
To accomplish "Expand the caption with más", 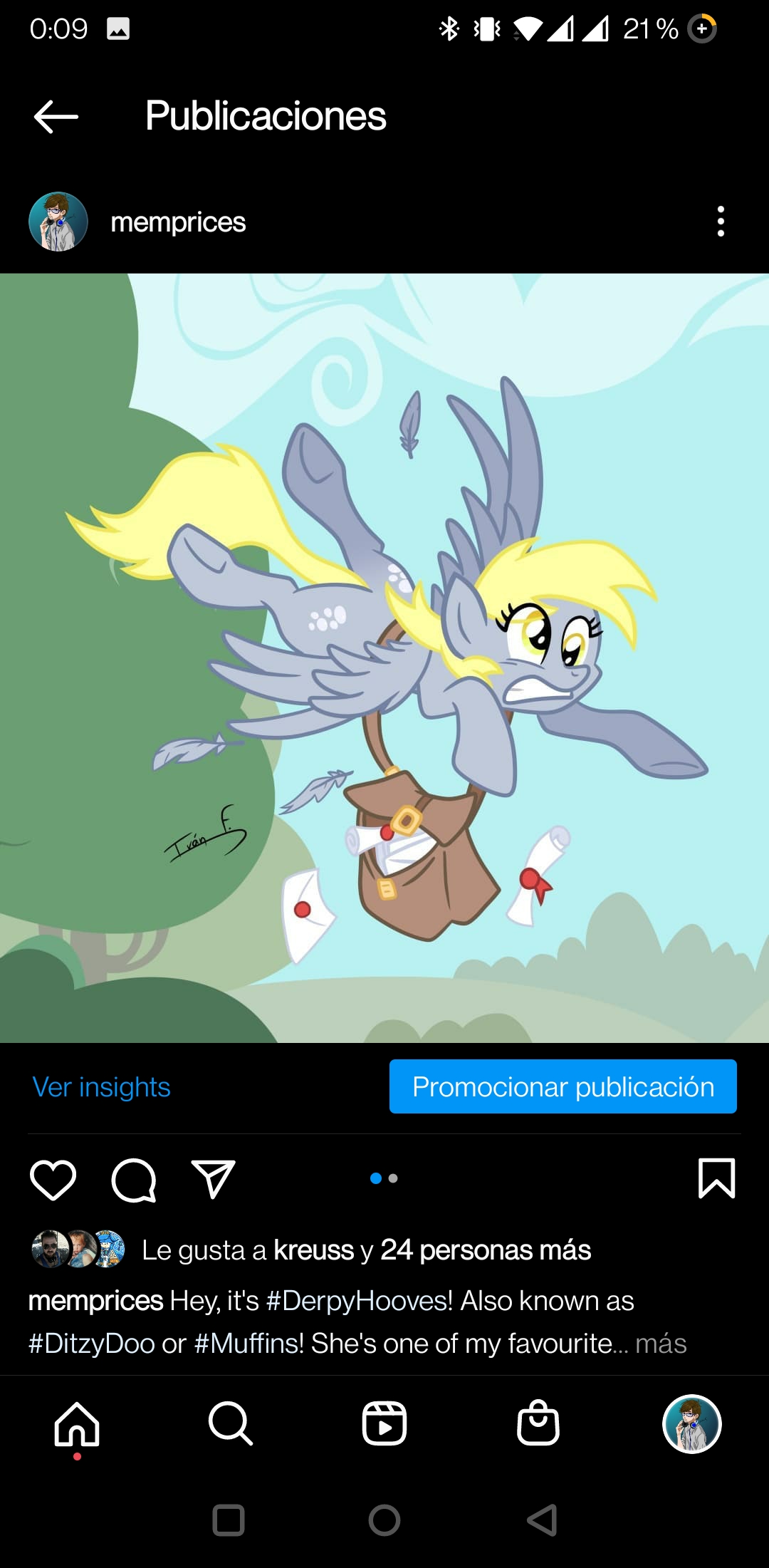I will tap(661, 1344).
